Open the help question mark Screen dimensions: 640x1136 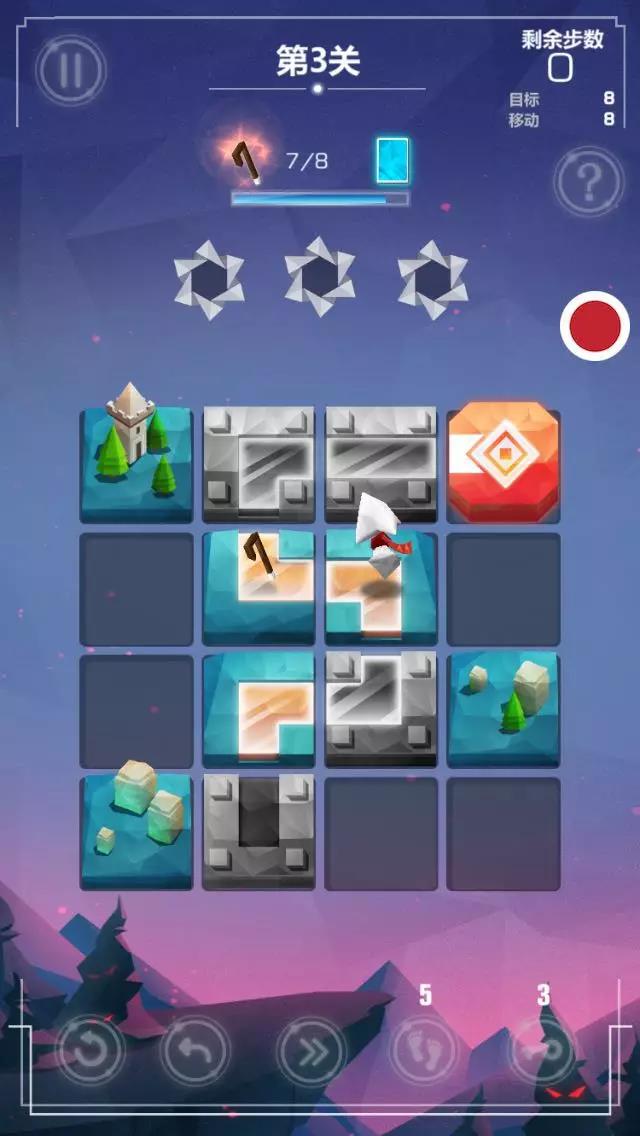588,183
